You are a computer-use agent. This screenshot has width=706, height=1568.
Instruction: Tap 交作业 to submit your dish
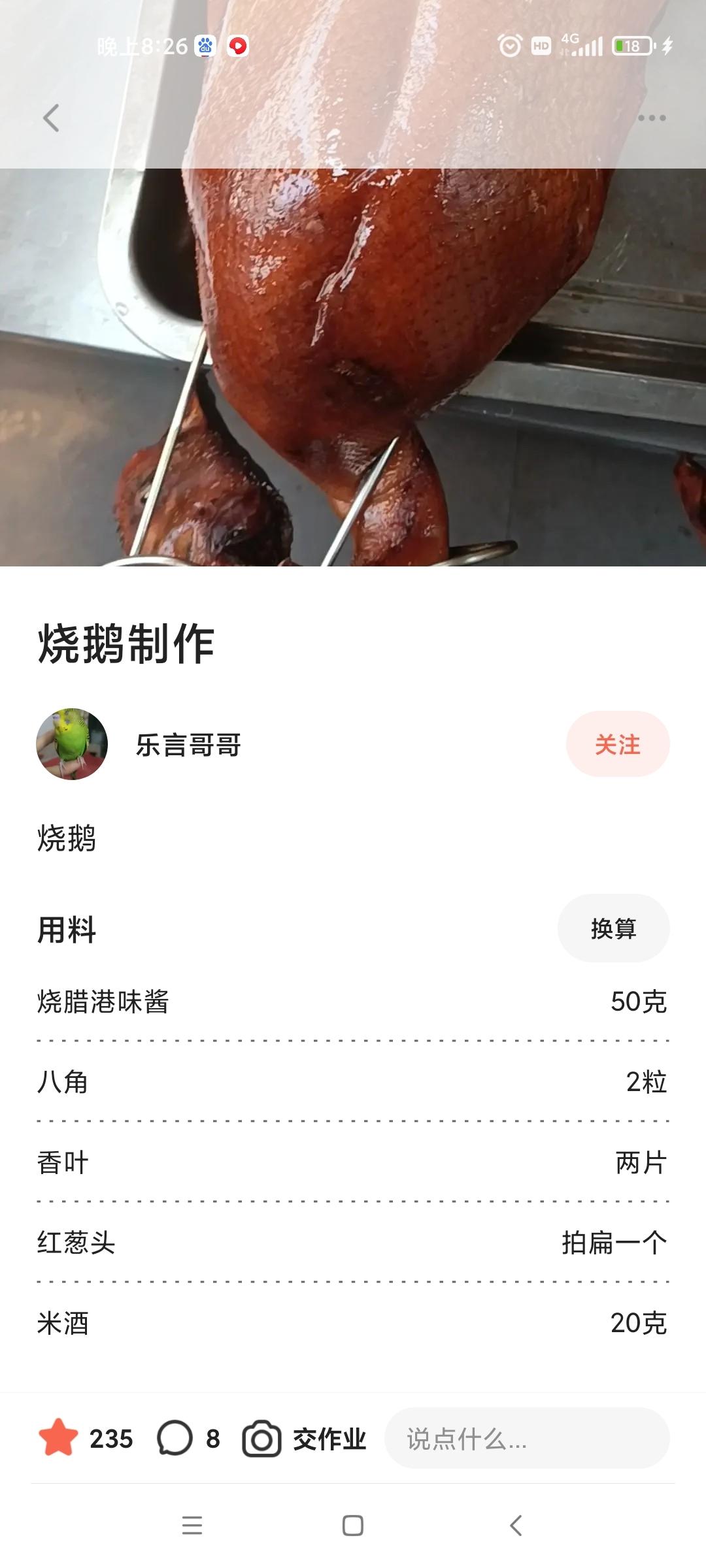pos(305,1438)
